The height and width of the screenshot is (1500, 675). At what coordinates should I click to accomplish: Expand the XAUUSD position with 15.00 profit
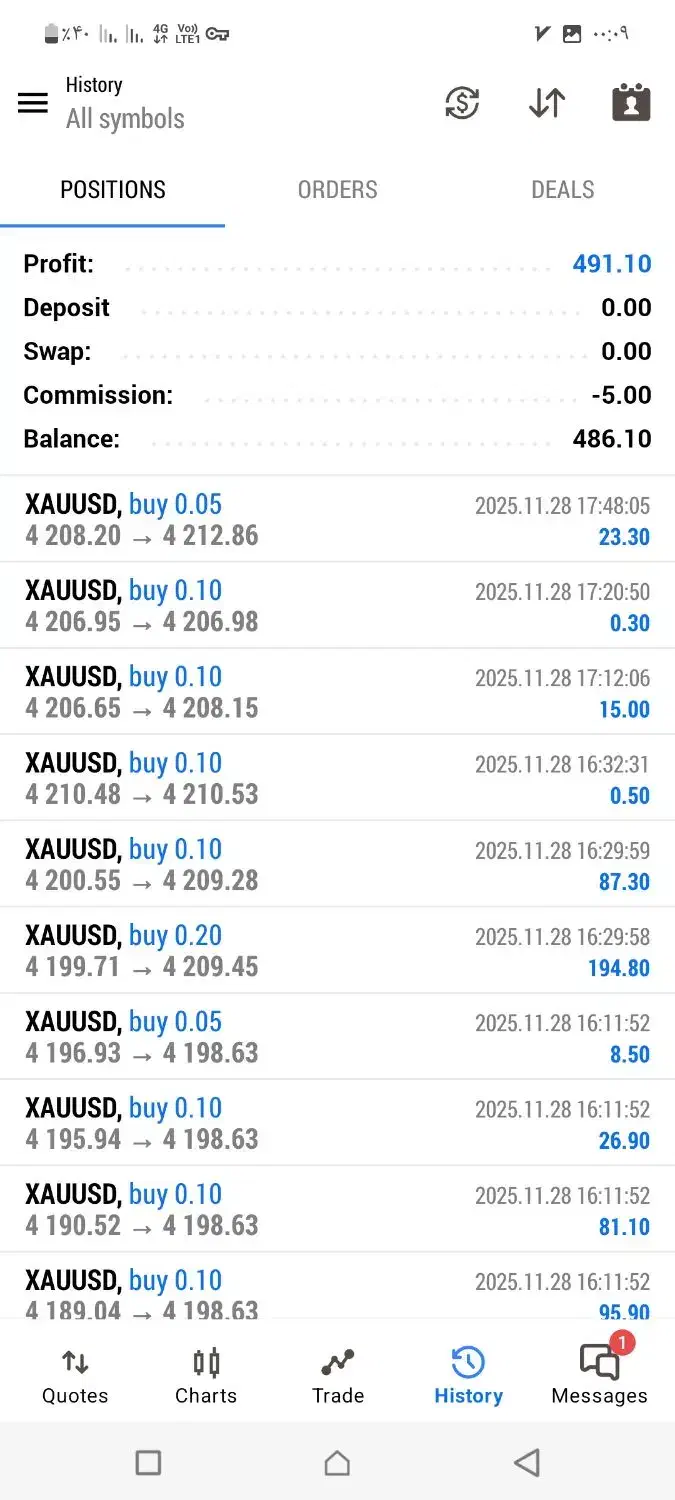coord(337,692)
